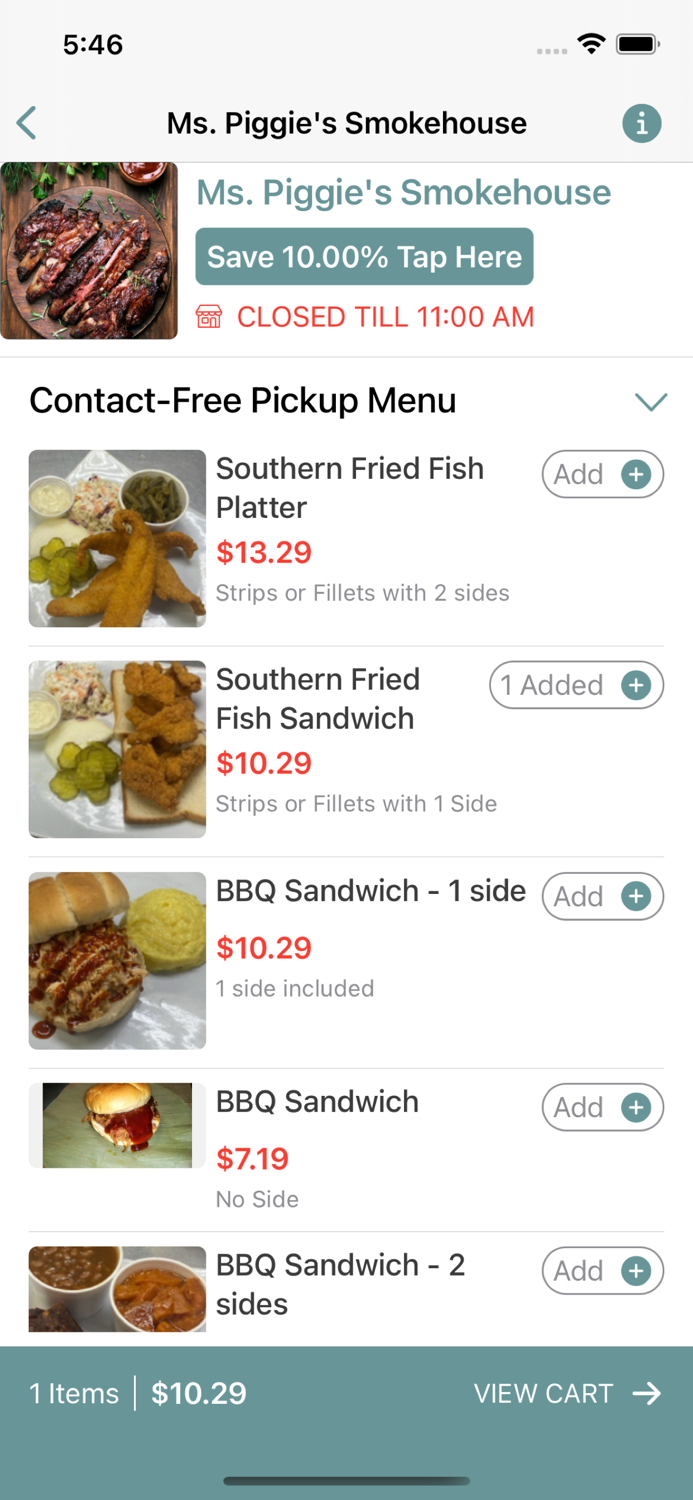693x1500 pixels.
Task: Open the Southern Fried Fish Sandwich photo
Action: pyautogui.click(x=117, y=749)
